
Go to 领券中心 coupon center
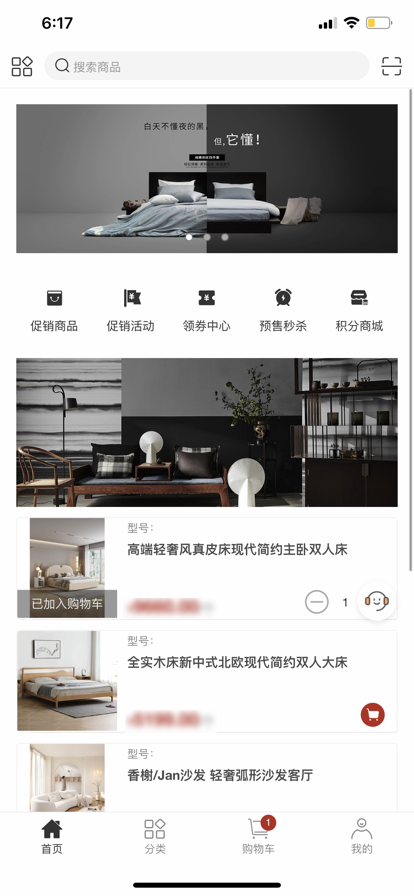207,311
